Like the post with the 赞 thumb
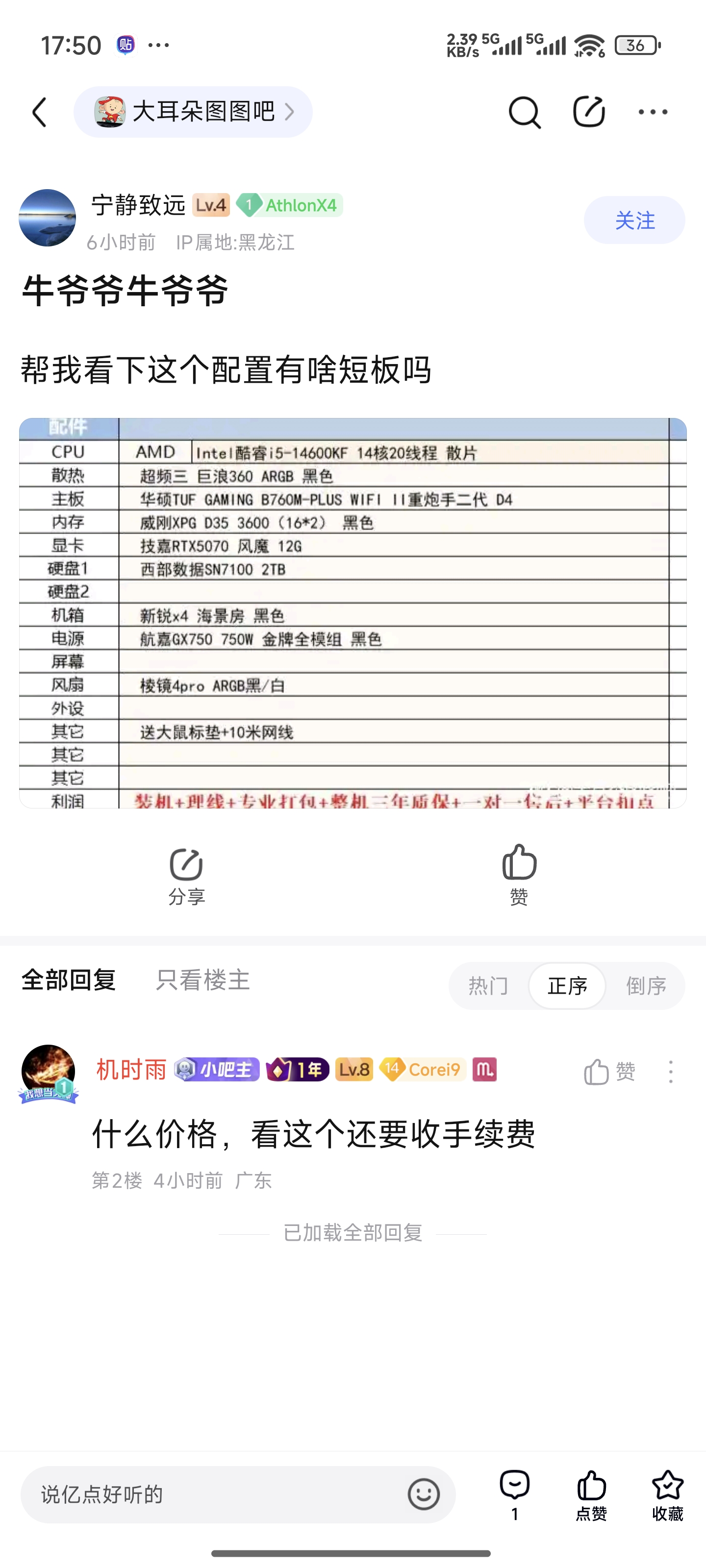 [x=519, y=874]
